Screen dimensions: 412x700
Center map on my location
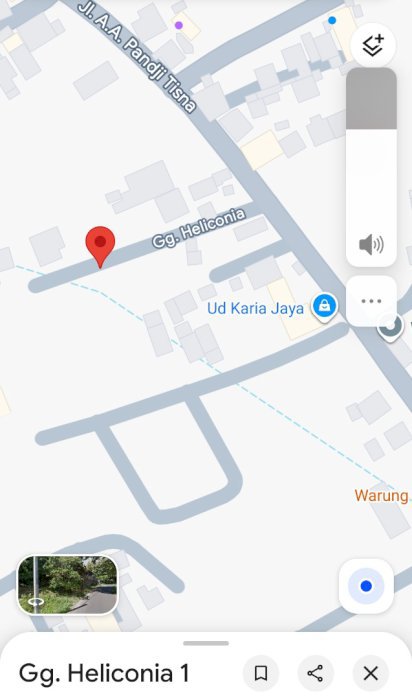pyautogui.click(x=366, y=586)
